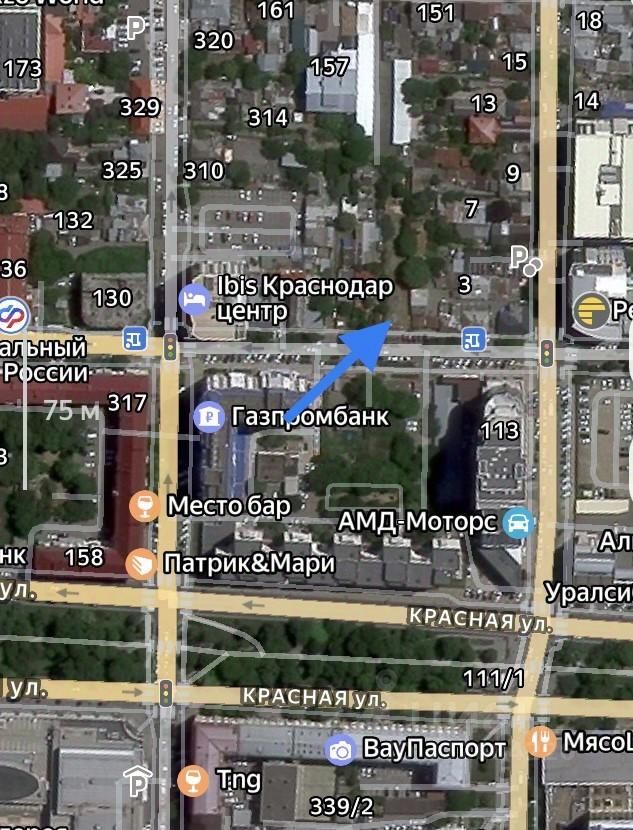Select the Газпромбанк parking marker

210,416
